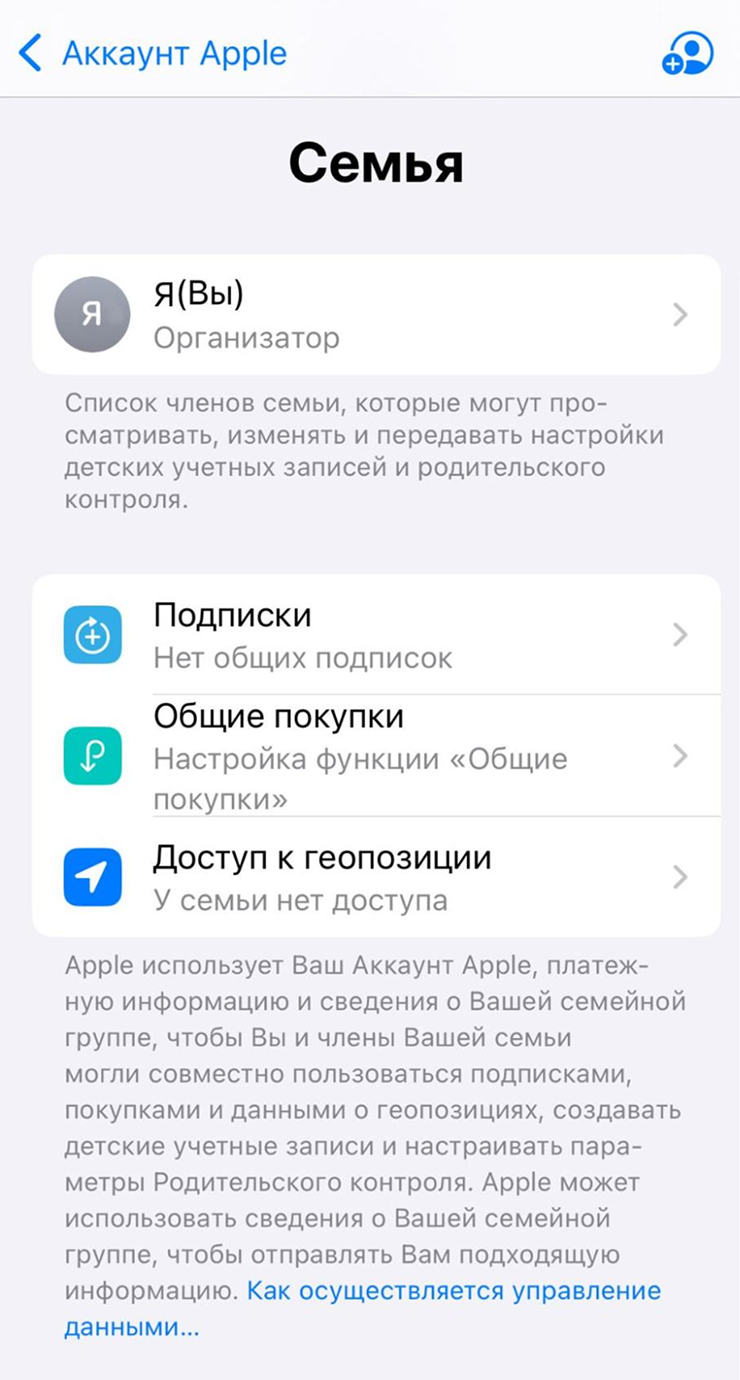Screen dimensions: 740x1380
Task: Tap the add family member icon
Action: (x=688, y=53)
